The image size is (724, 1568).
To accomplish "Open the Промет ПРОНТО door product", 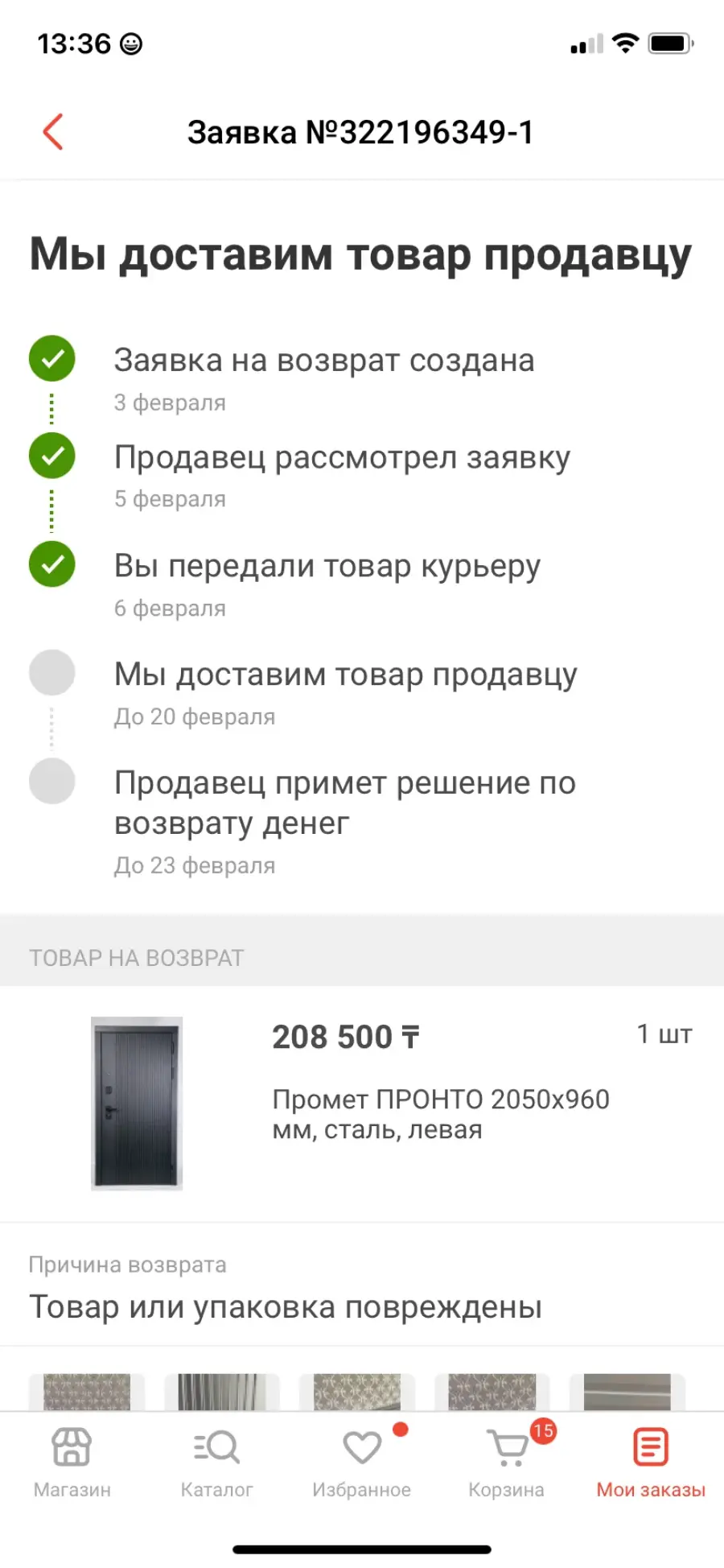I will (362, 1104).
